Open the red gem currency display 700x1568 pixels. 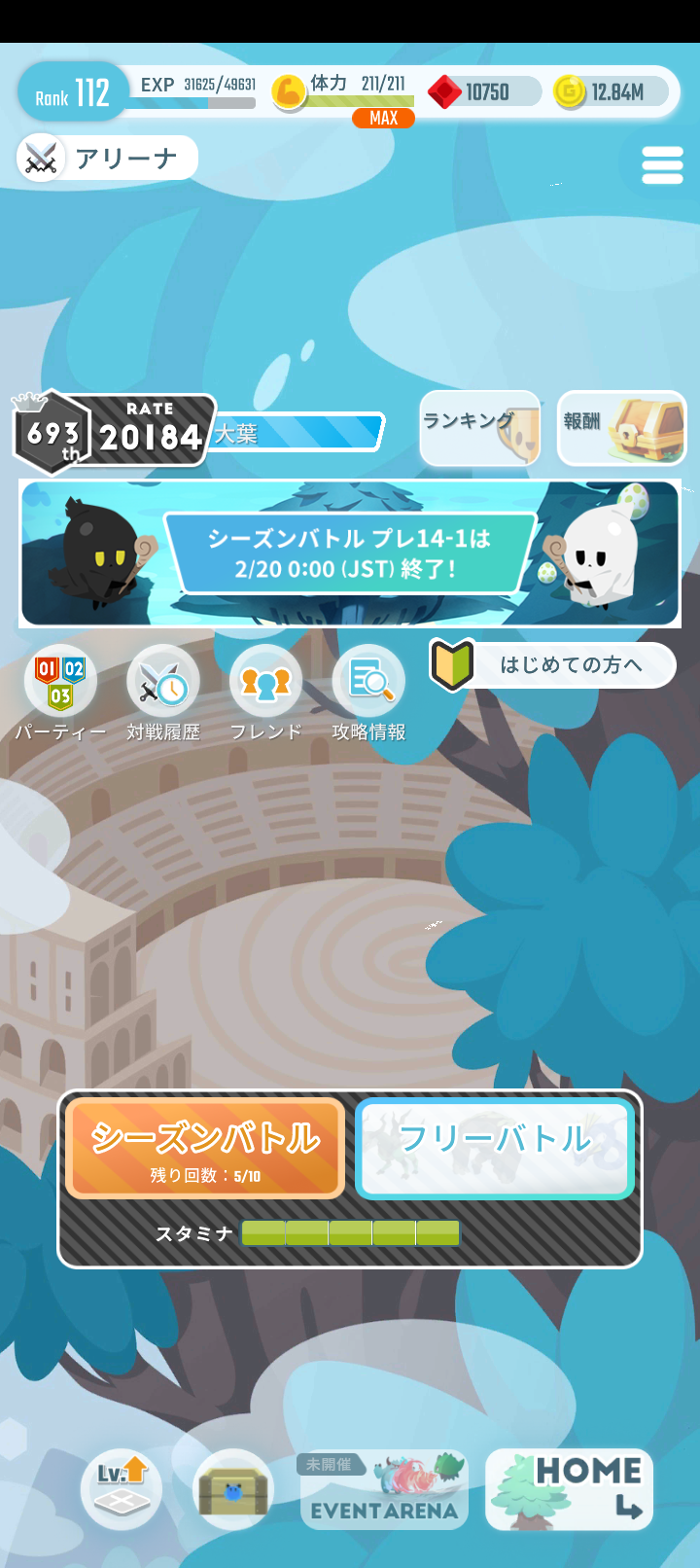pyautogui.click(x=483, y=91)
